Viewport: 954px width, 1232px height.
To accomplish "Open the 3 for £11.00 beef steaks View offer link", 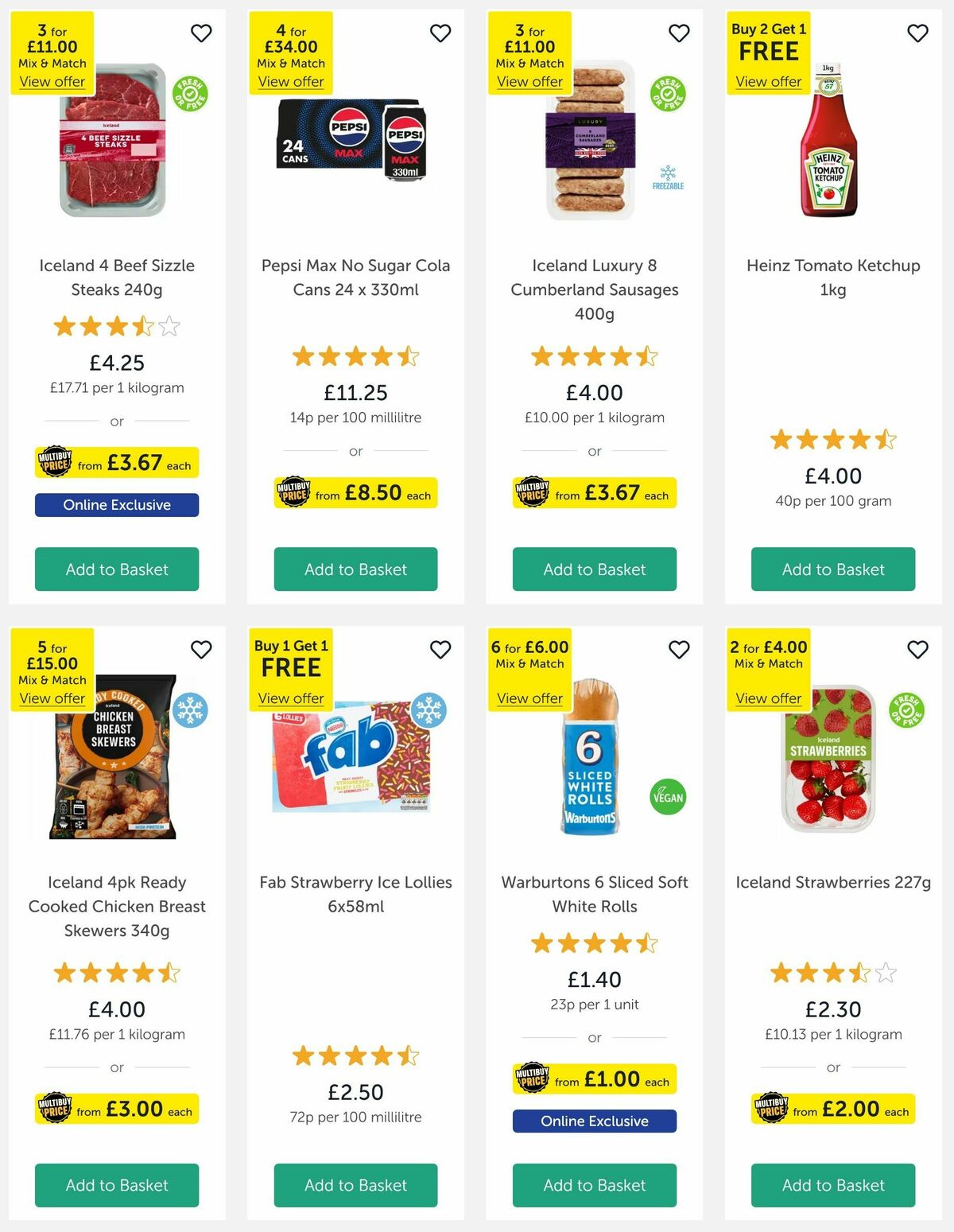I will click(52, 82).
